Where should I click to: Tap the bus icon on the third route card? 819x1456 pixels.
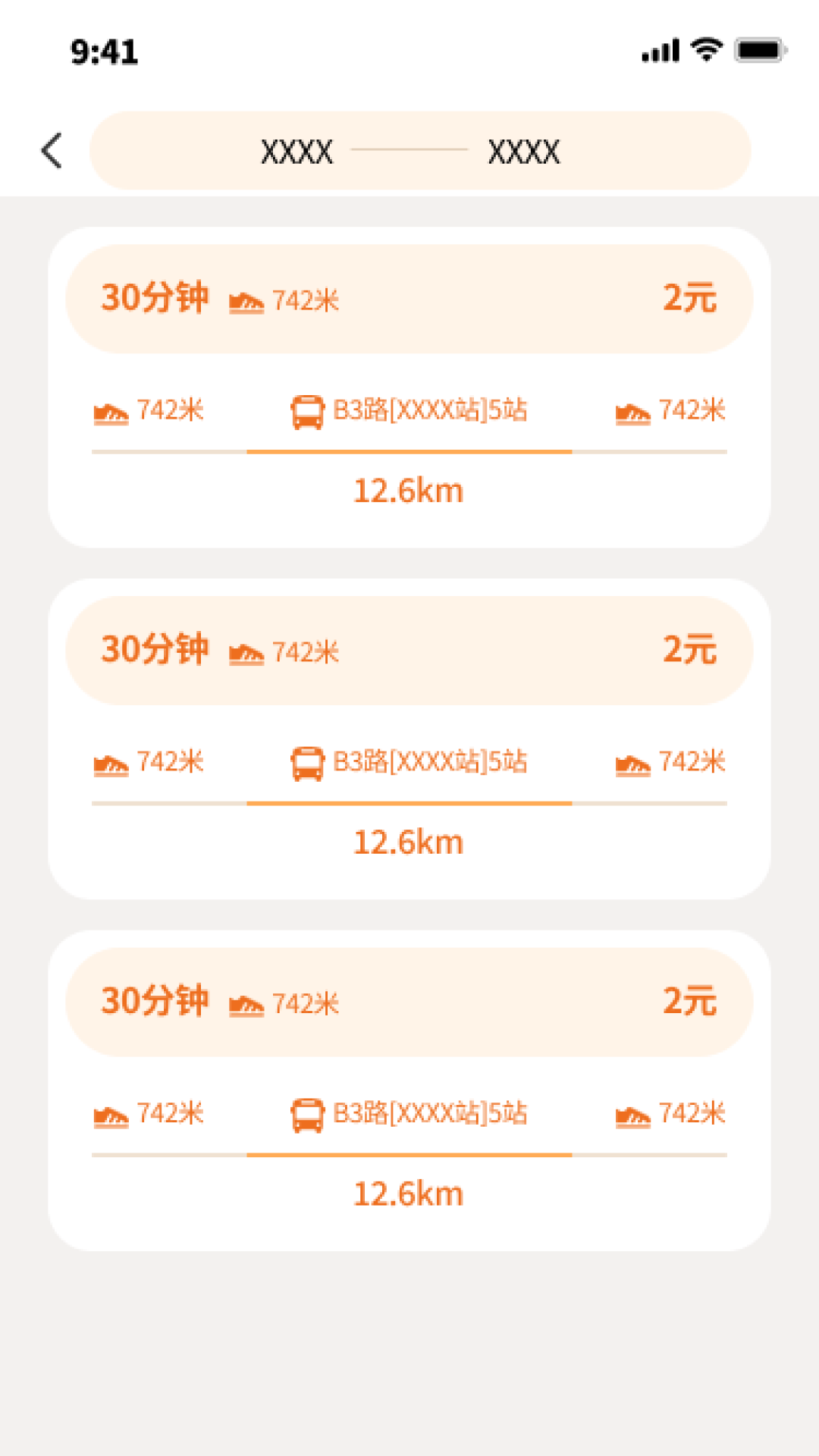[306, 1115]
